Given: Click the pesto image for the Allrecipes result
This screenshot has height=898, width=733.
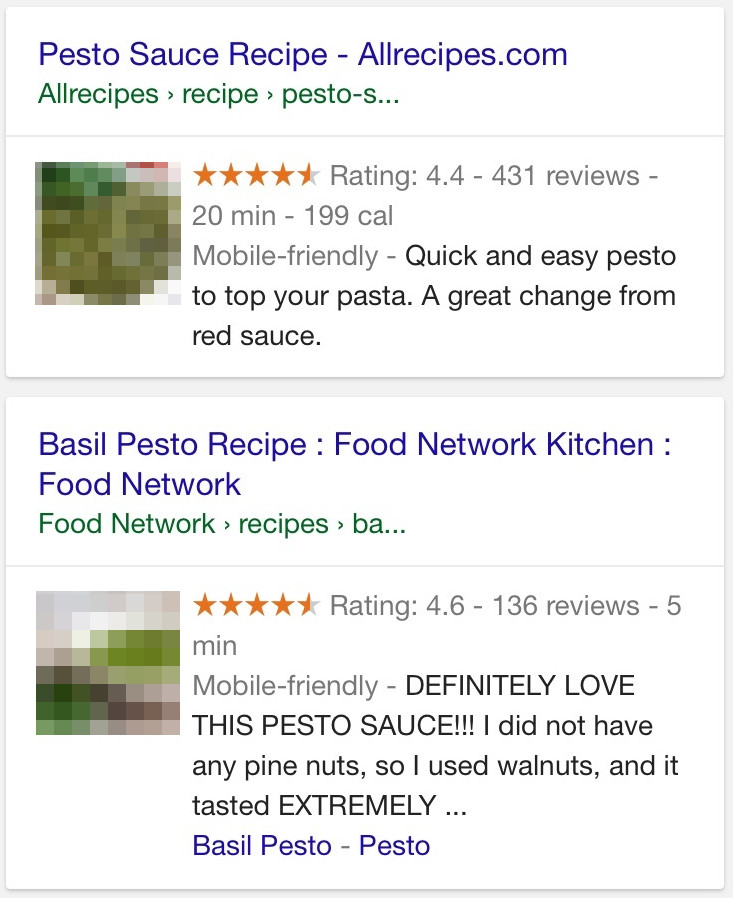Looking at the screenshot, I should click(x=107, y=231).
